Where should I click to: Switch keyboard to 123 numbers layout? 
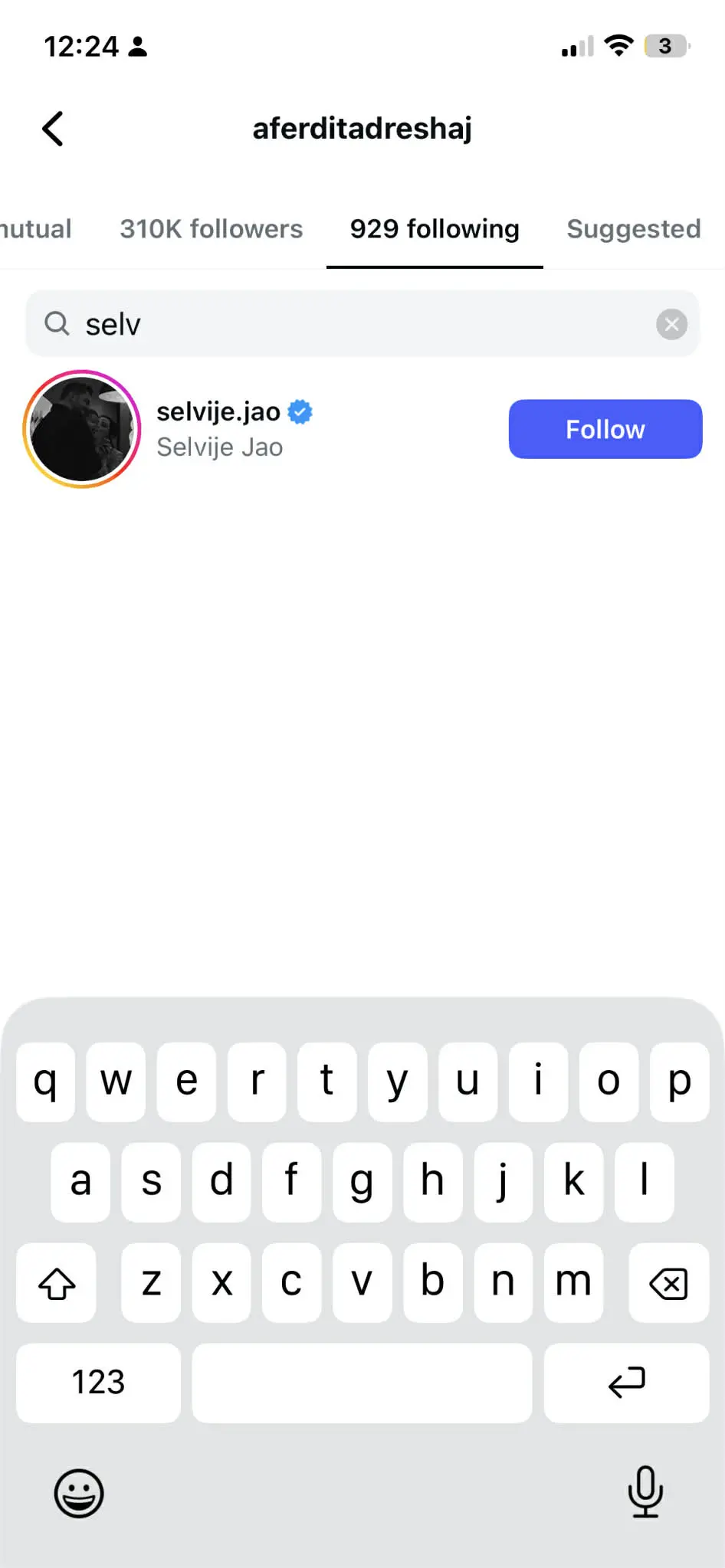pos(98,1383)
